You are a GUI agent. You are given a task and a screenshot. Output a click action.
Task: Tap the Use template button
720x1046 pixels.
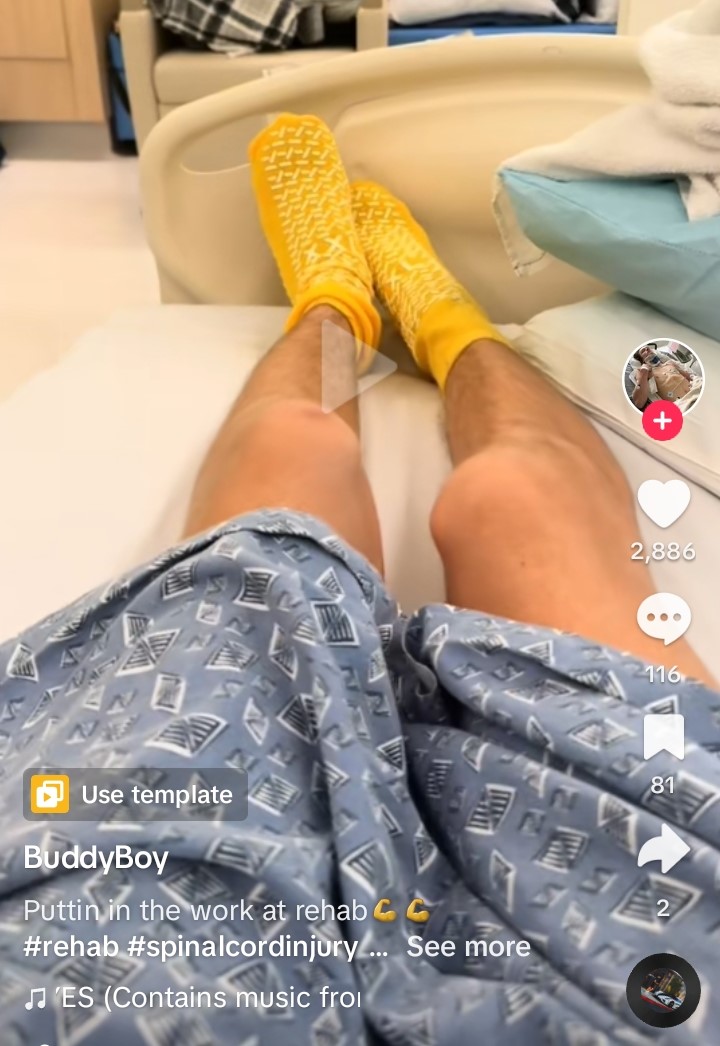[135, 795]
